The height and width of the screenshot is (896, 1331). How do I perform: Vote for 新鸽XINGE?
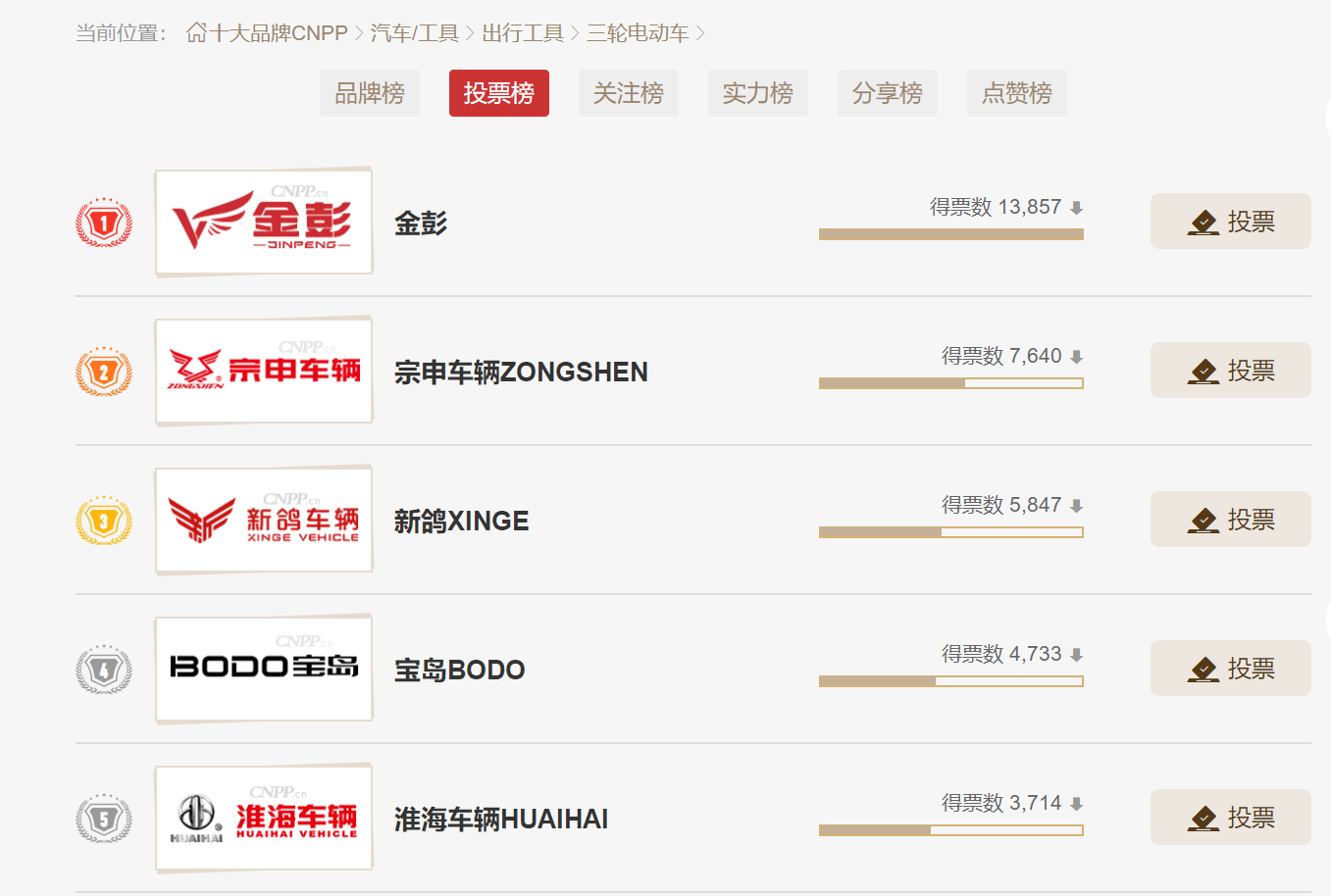coord(1230,520)
